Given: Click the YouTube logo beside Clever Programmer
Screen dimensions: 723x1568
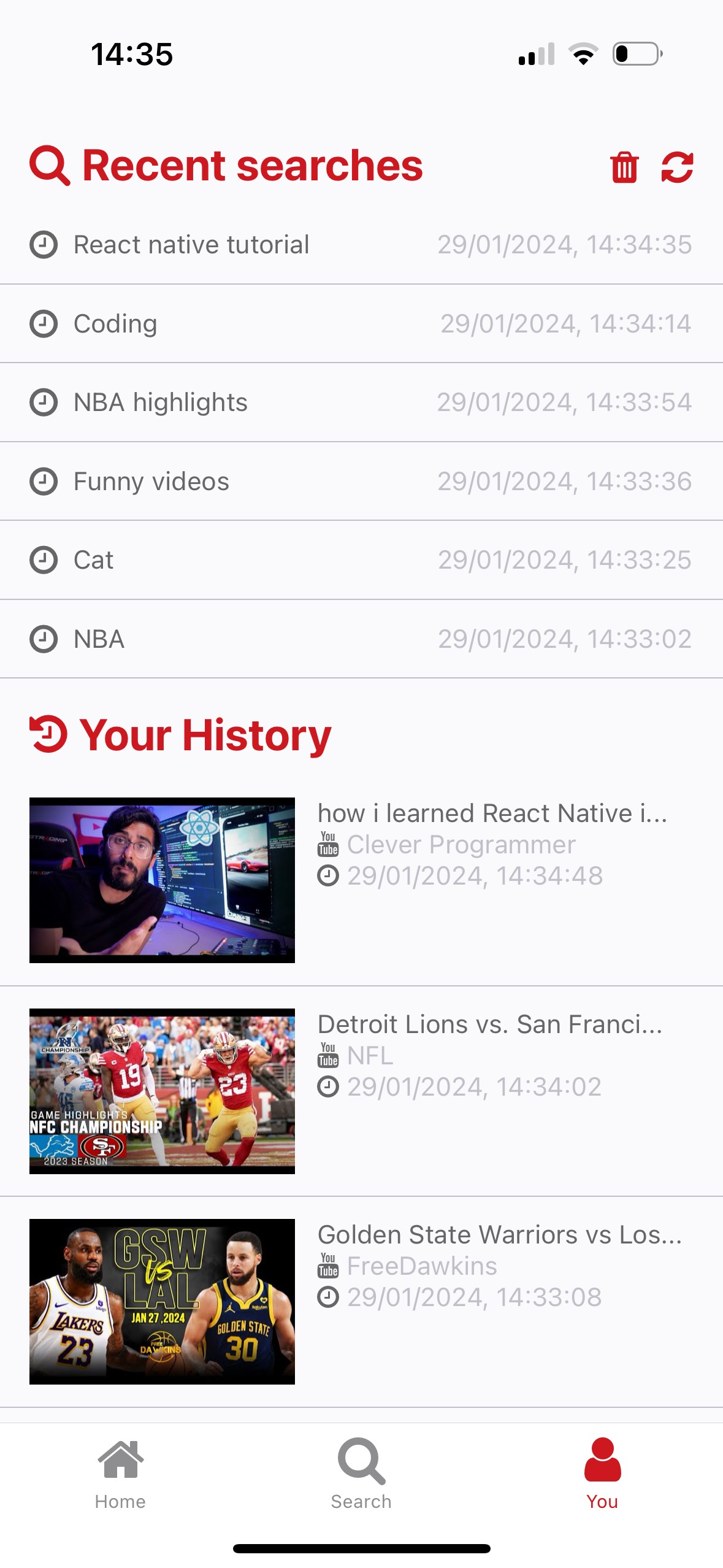Looking at the screenshot, I should point(328,845).
